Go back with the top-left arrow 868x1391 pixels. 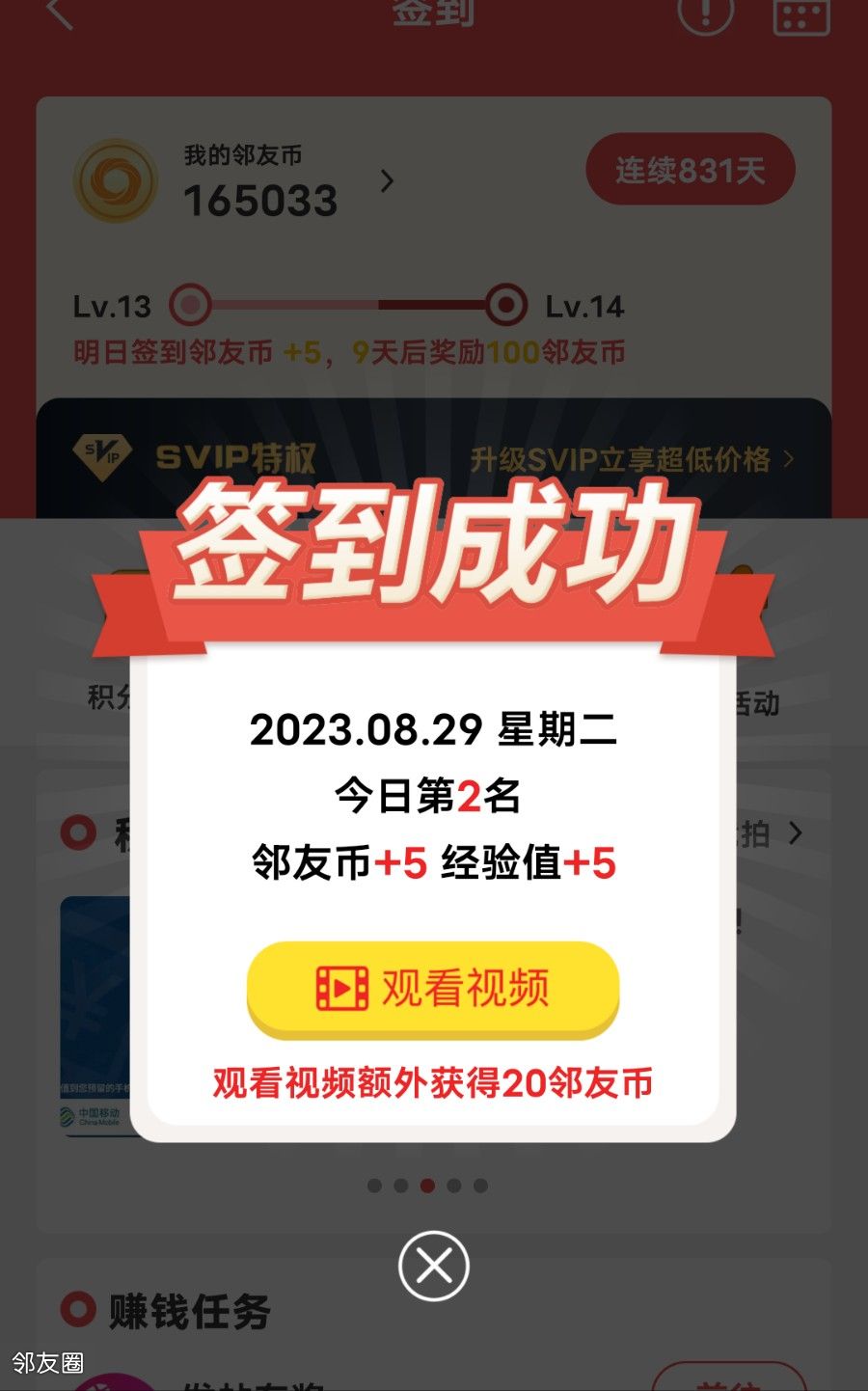[59, 14]
